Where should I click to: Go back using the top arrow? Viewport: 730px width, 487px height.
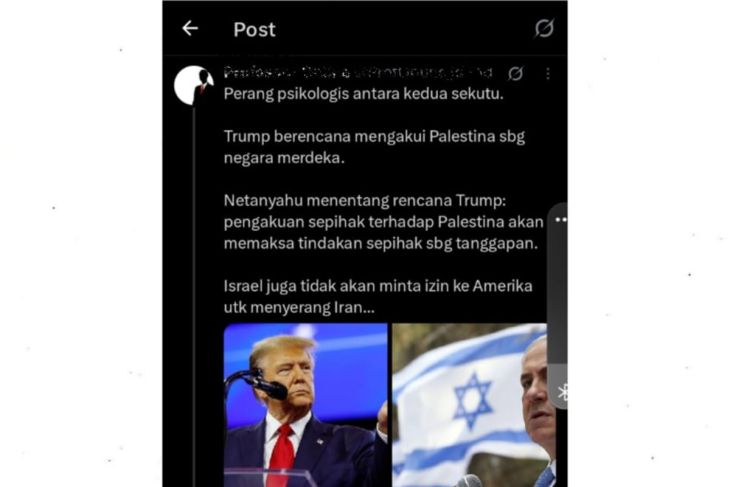190,28
